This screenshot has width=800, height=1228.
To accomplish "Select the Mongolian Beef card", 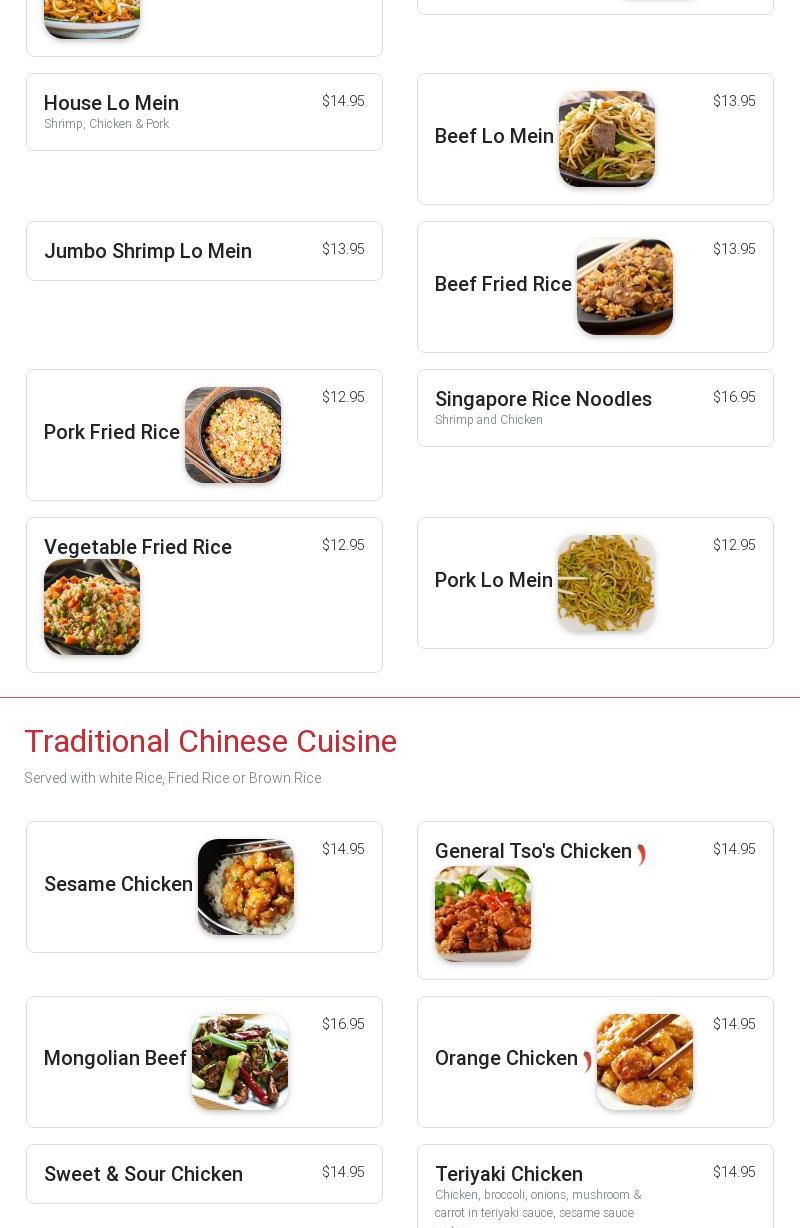I will click(204, 1061).
